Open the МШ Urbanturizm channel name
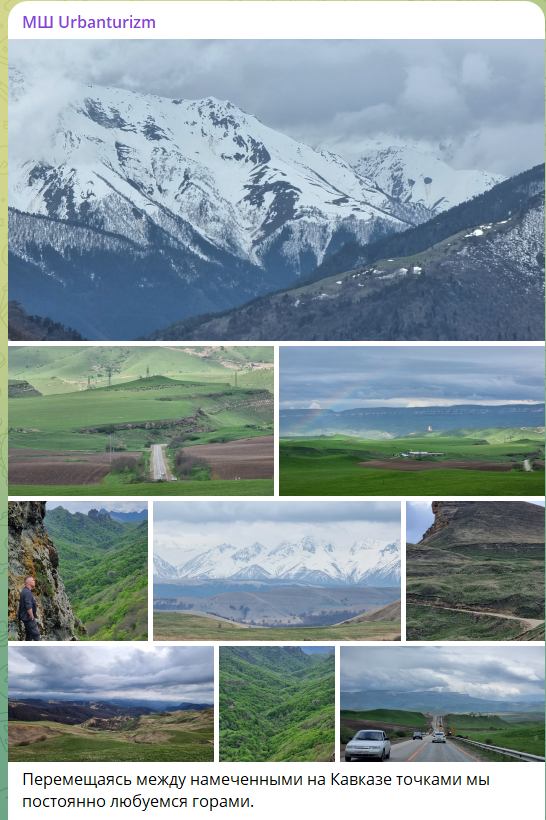Image resolution: width=546 pixels, height=820 pixels. point(89,22)
